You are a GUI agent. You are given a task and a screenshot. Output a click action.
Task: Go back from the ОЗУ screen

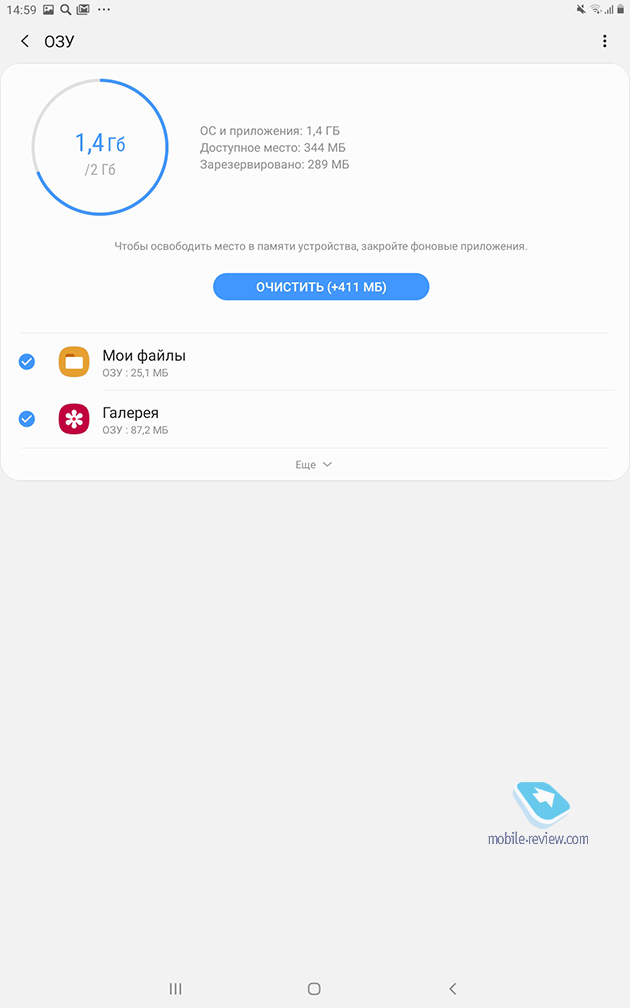[24, 41]
